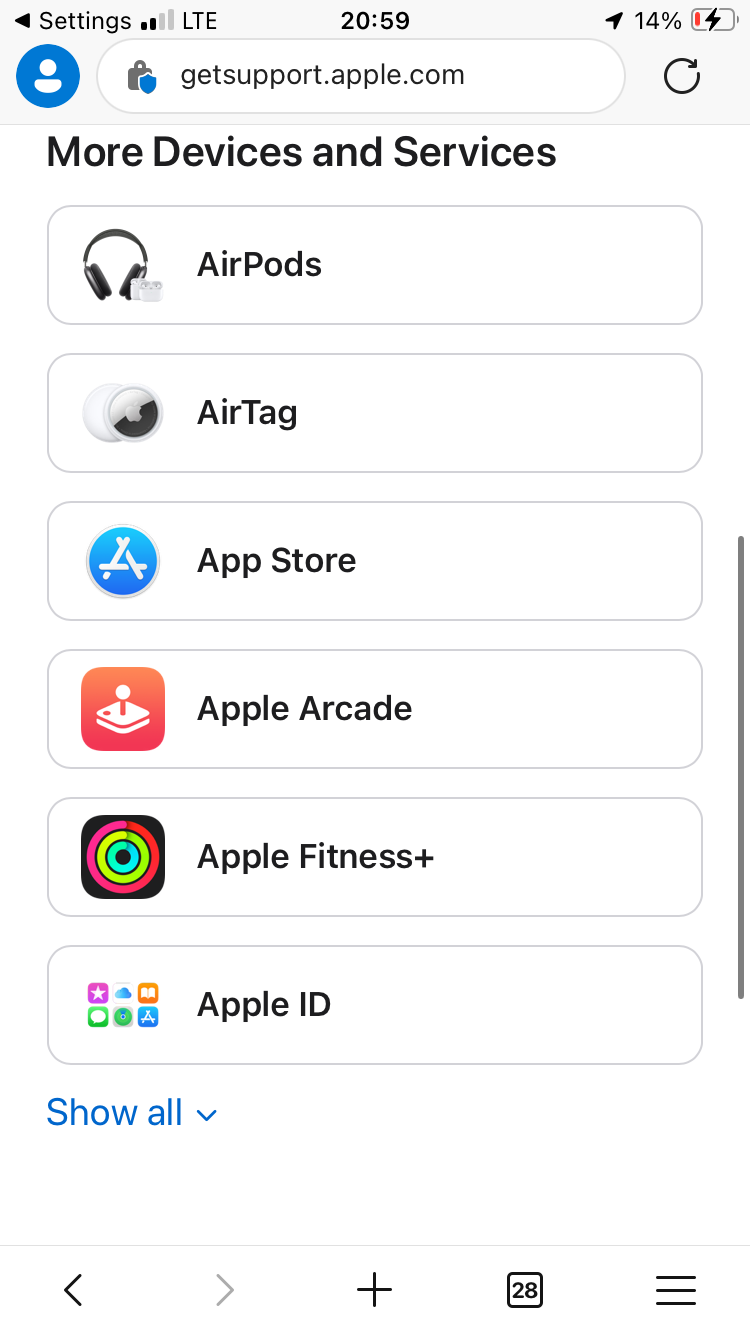
Task: Open the profile account icon
Action: 47,76
